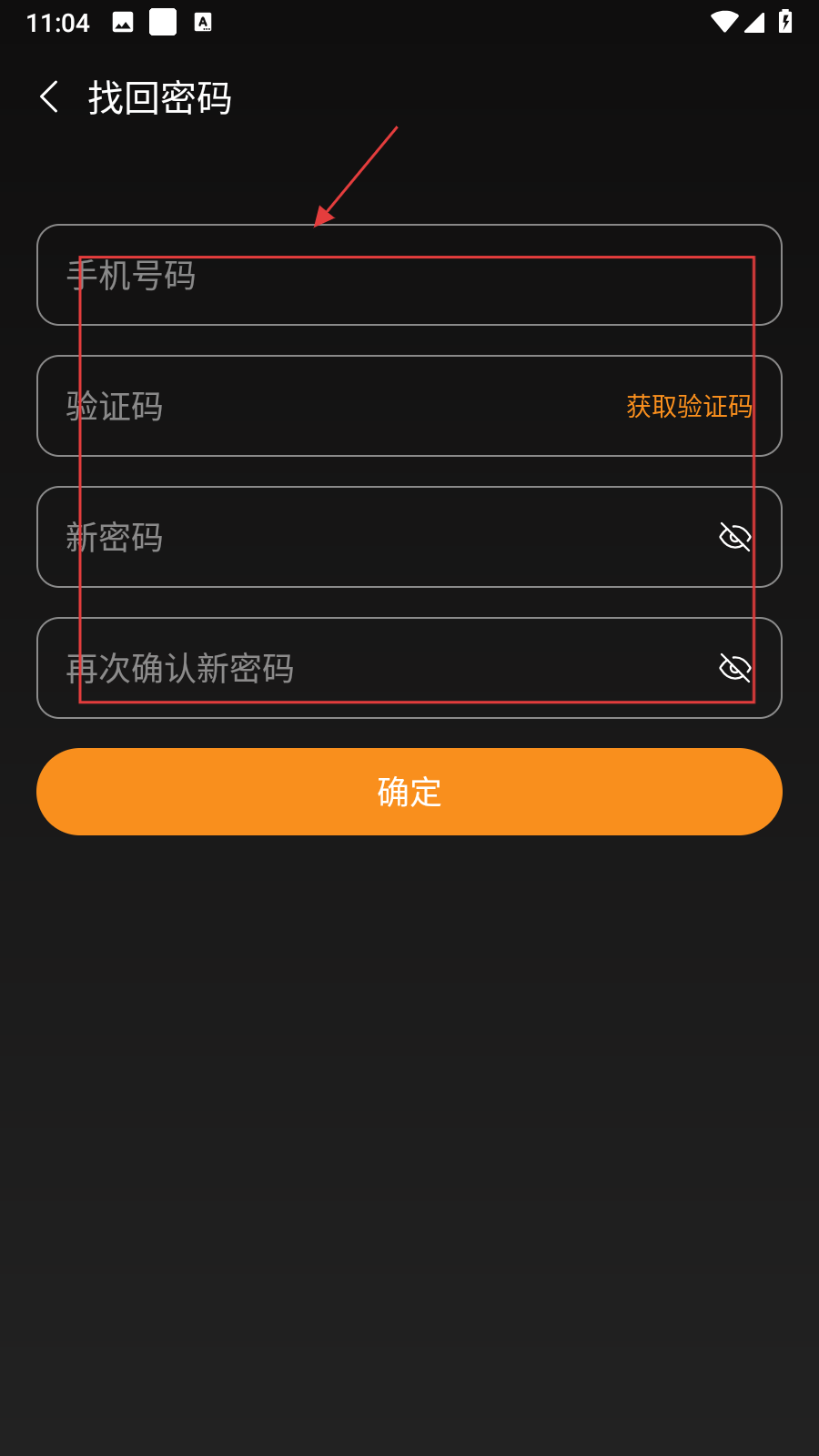819x1456 pixels.
Task: Tap the 再次确认新密码 confirm field
Action: (373, 668)
